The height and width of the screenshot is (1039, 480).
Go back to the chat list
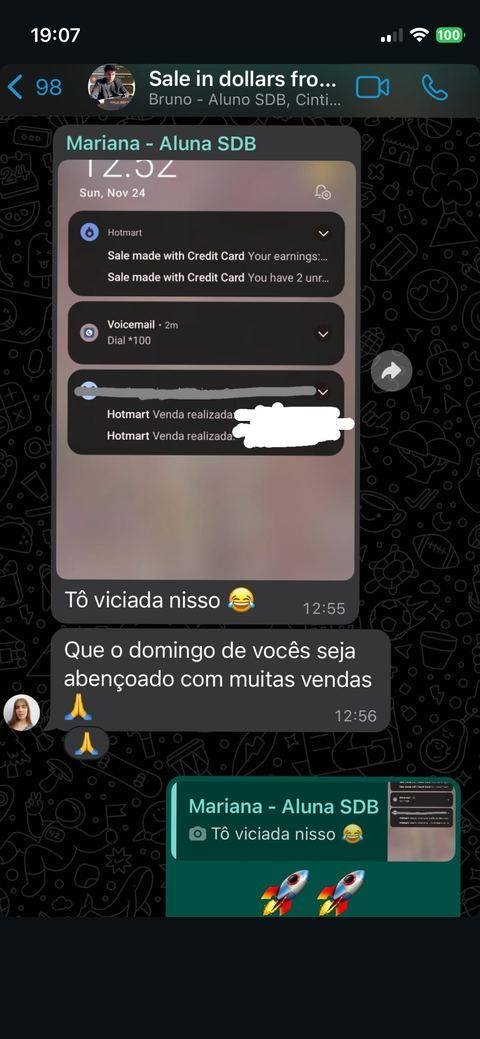pos(33,87)
